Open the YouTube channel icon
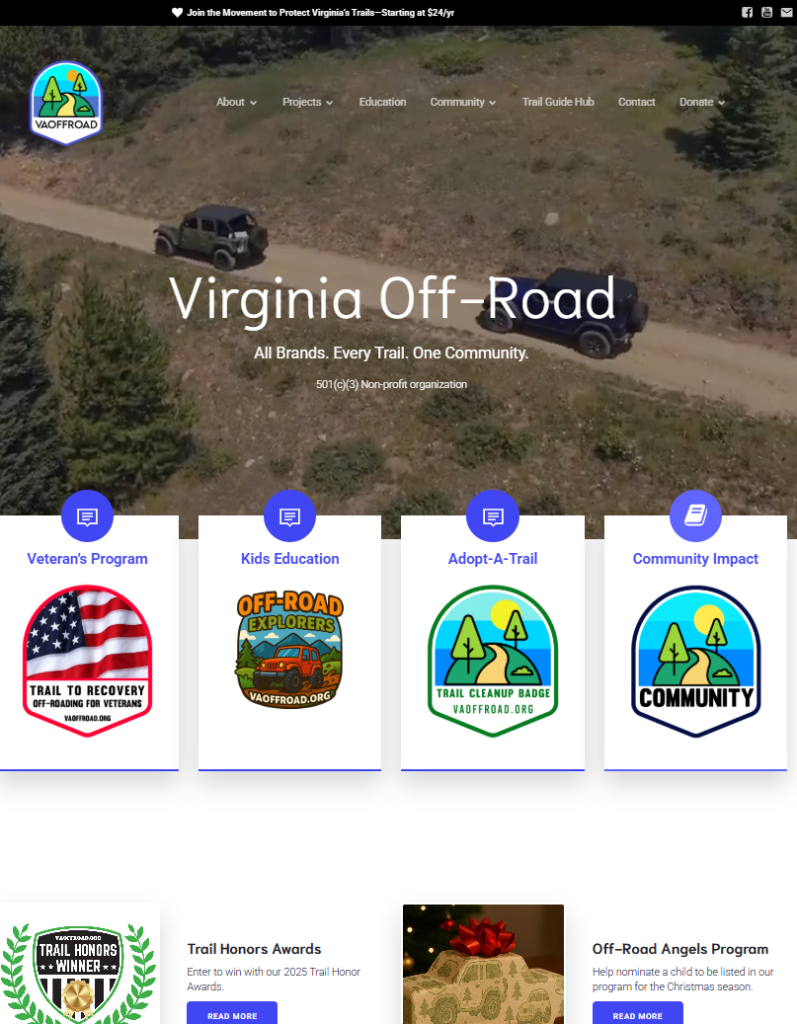Viewport: 797px width, 1024px height. (x=766, y=13)
